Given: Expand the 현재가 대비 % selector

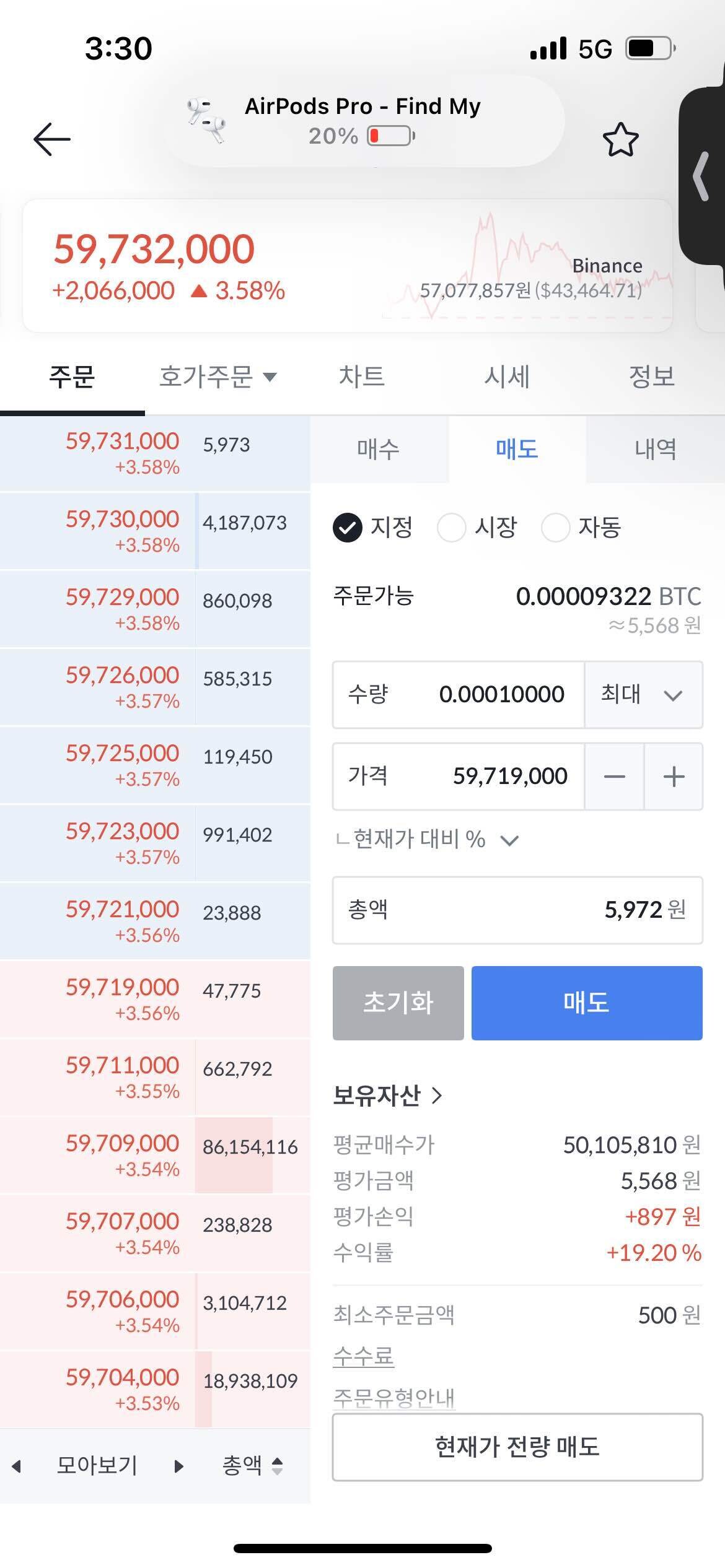Looking at the screenshot, I should coord(509,840).
